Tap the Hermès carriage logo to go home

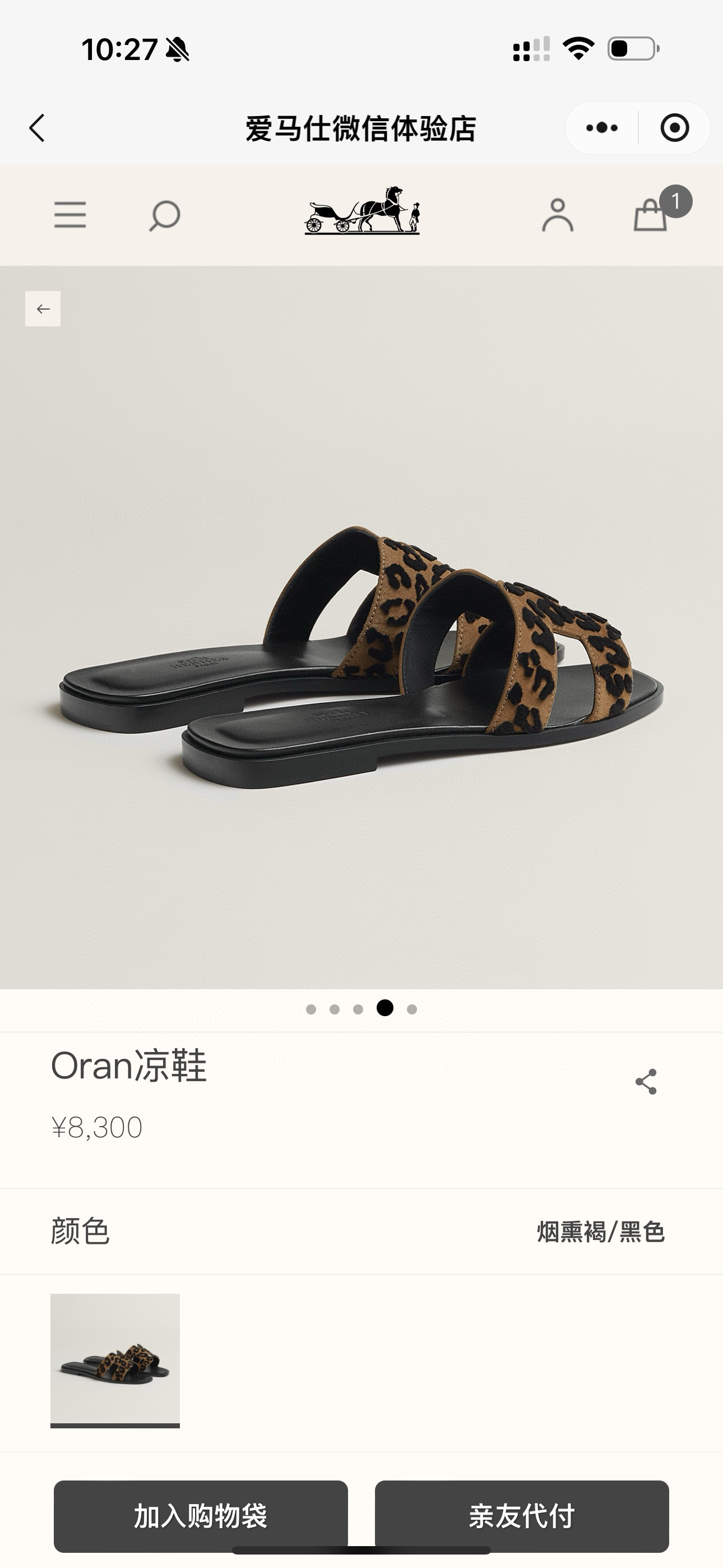(362, 211)
